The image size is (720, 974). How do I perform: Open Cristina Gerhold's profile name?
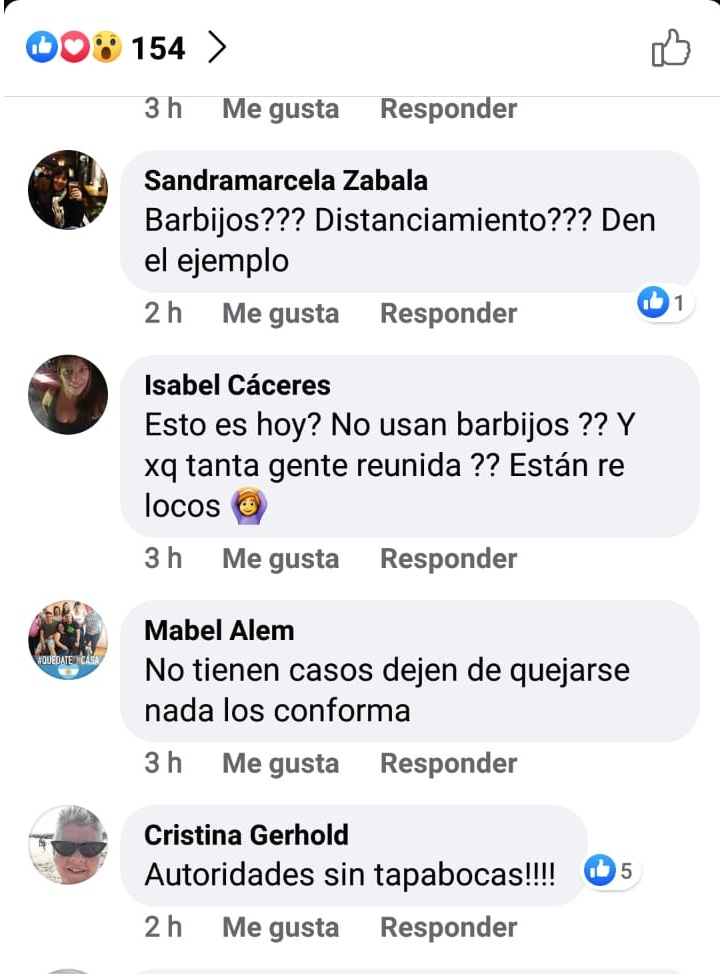(x=246, y=835)
